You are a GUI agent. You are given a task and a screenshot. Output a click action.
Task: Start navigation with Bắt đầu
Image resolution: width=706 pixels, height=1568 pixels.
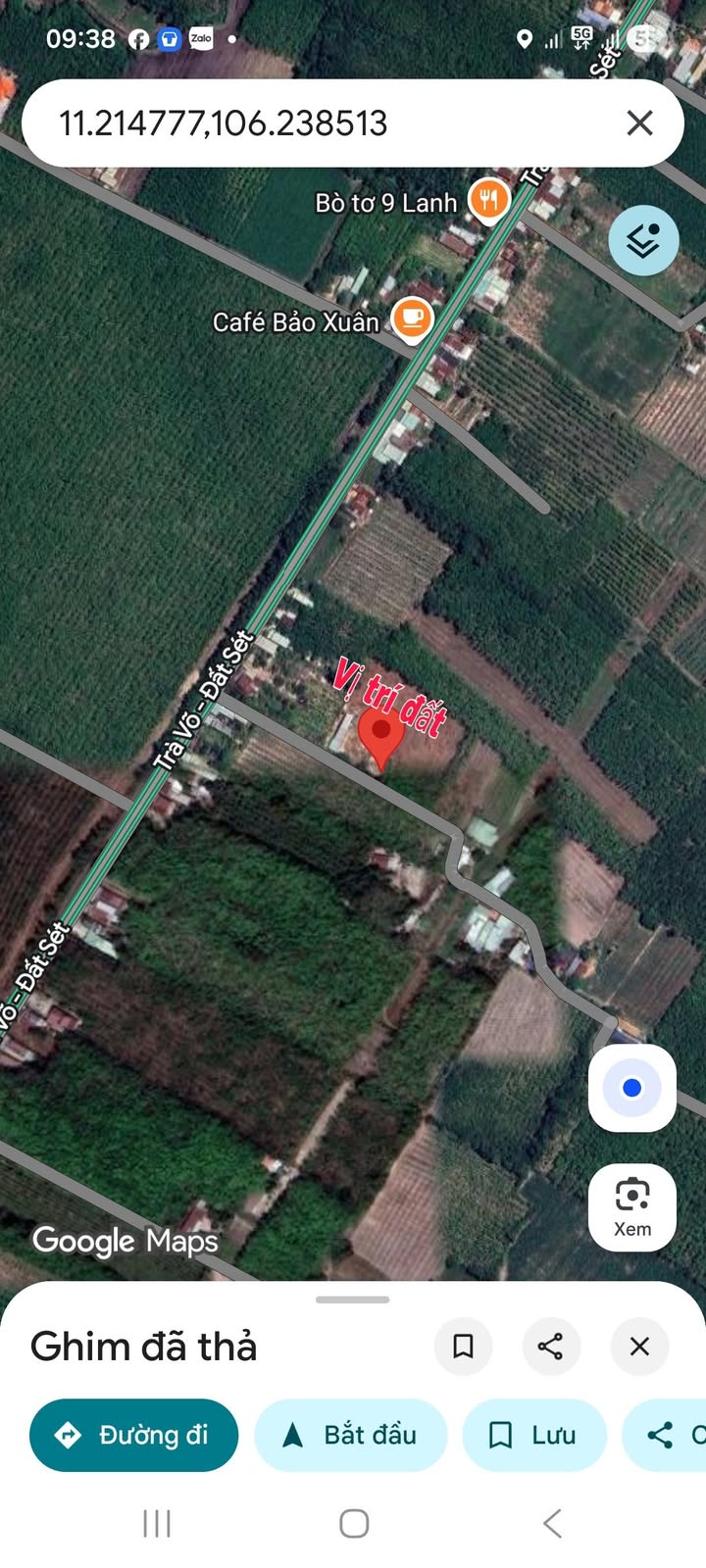point(351,1435)
